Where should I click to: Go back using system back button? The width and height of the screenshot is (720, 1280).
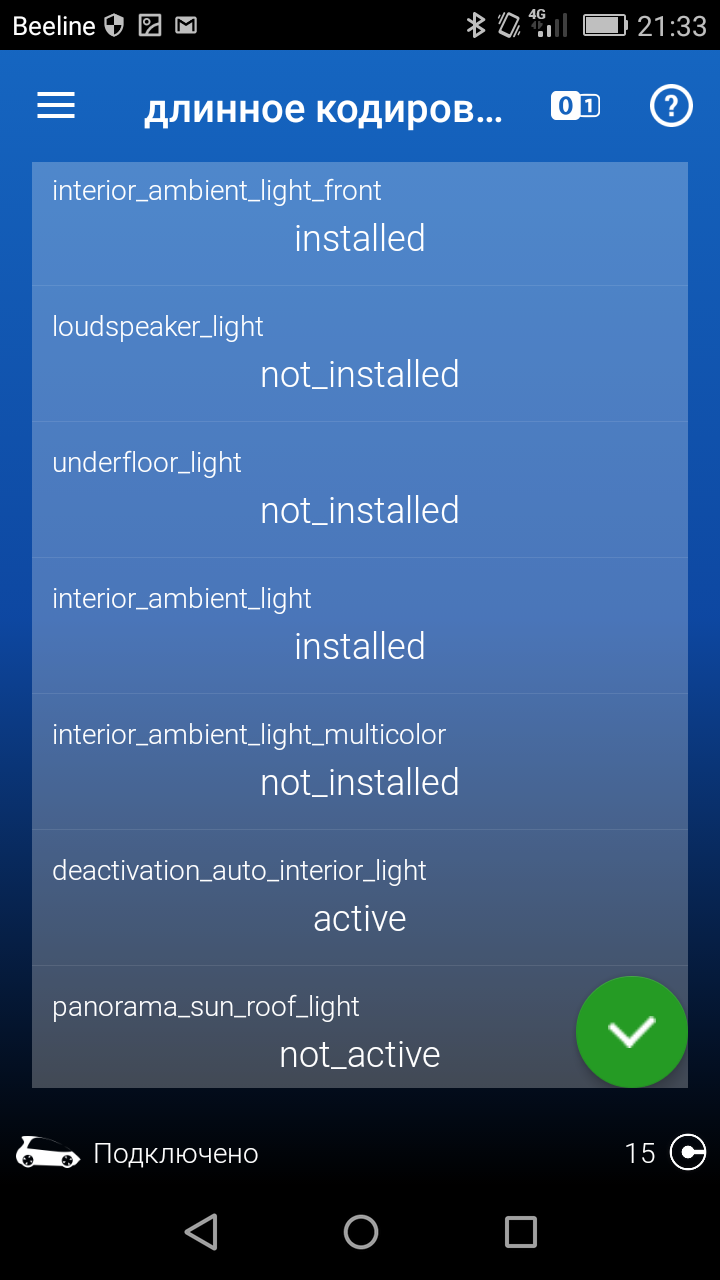pos(202,1232)
